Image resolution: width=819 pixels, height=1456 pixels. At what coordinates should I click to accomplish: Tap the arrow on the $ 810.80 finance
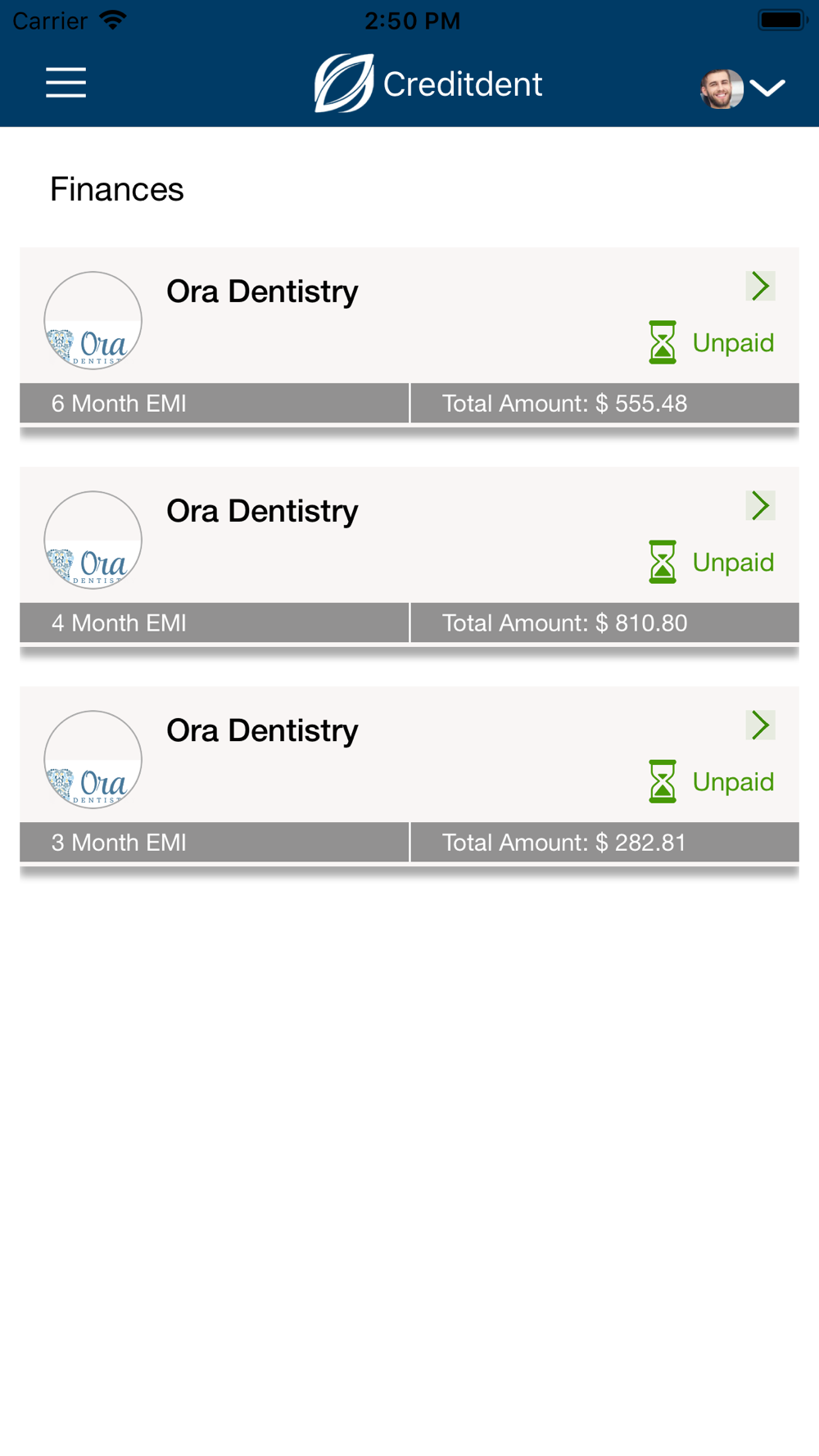click(761, 505)
